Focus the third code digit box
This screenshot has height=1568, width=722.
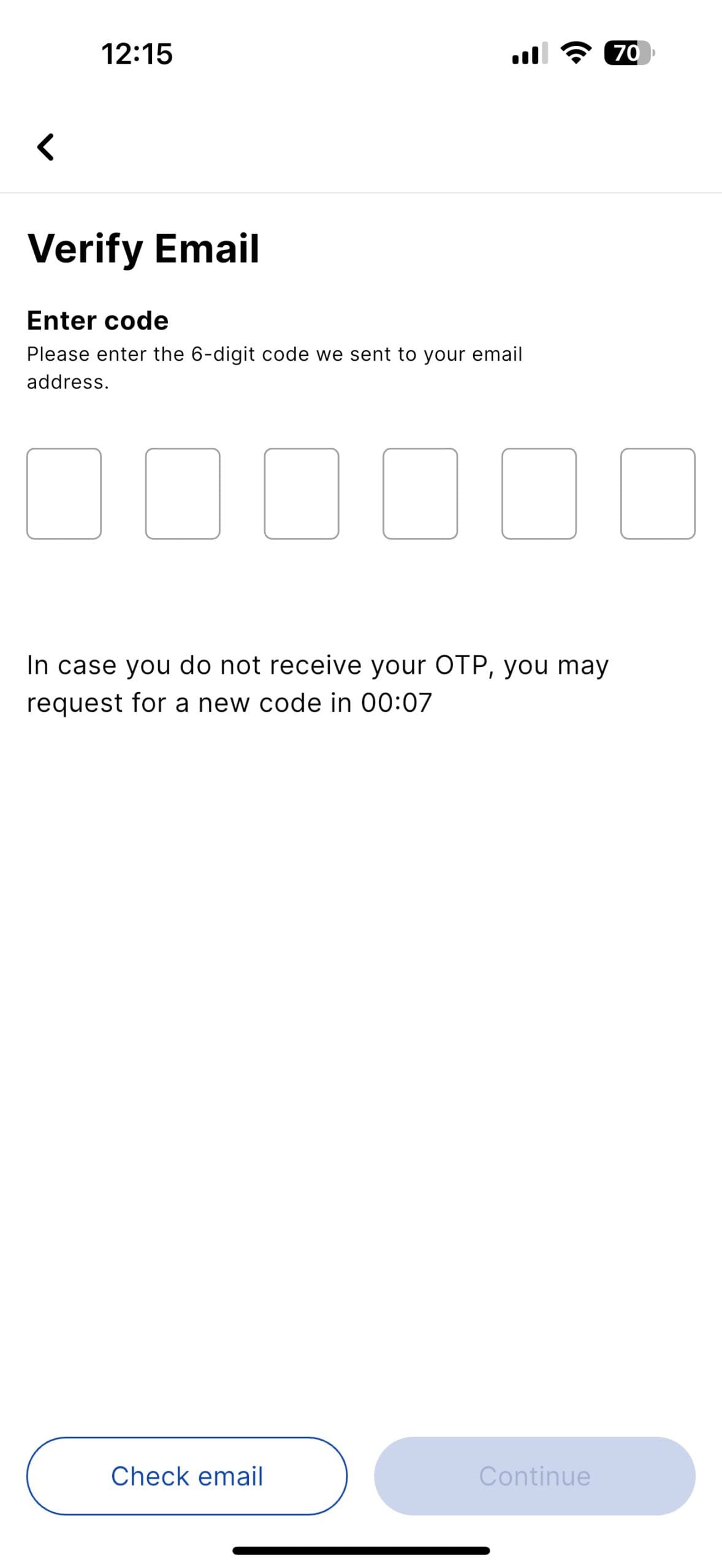pos(302,494)
